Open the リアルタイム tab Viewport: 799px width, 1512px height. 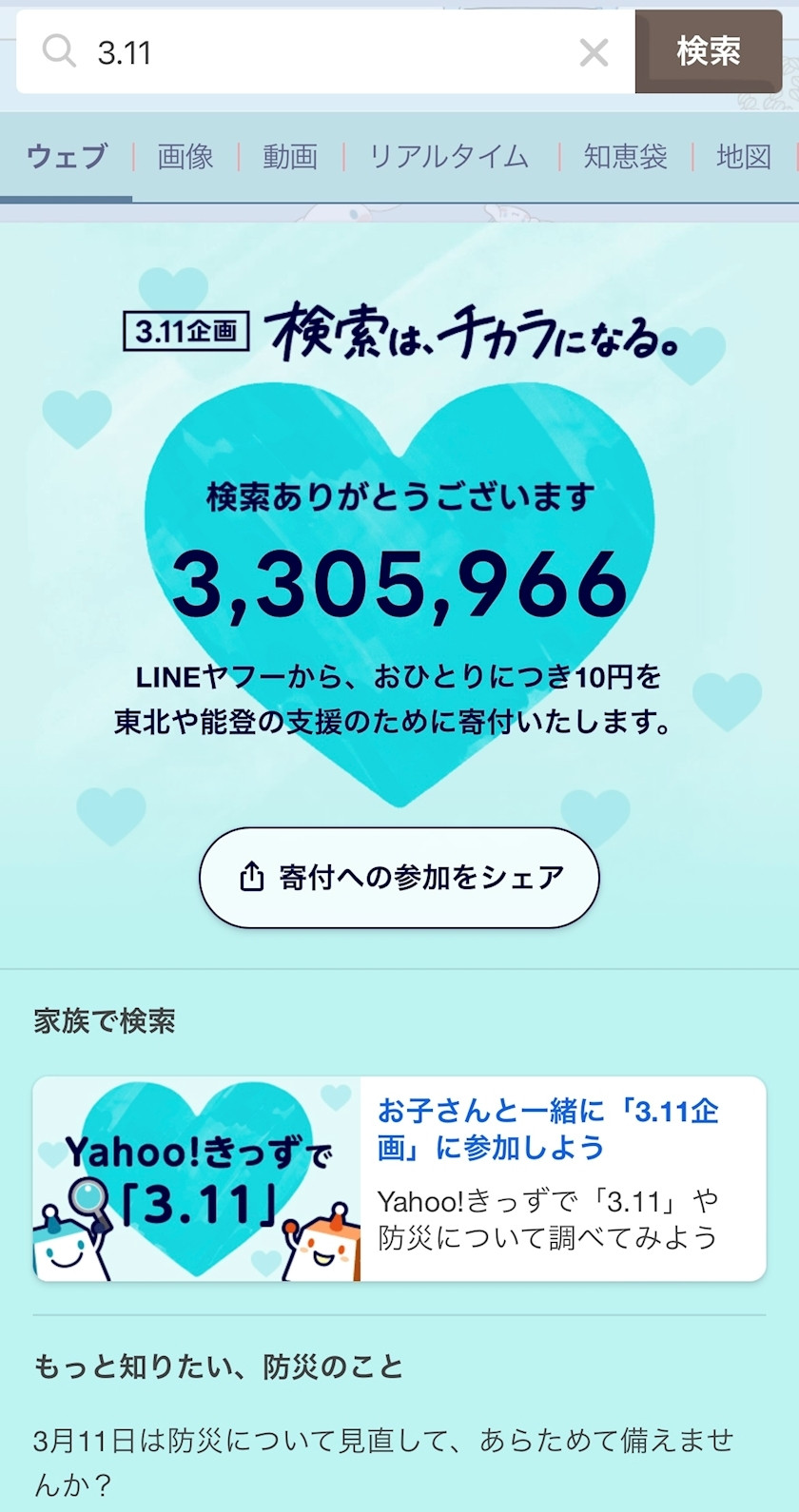[449, 156]
